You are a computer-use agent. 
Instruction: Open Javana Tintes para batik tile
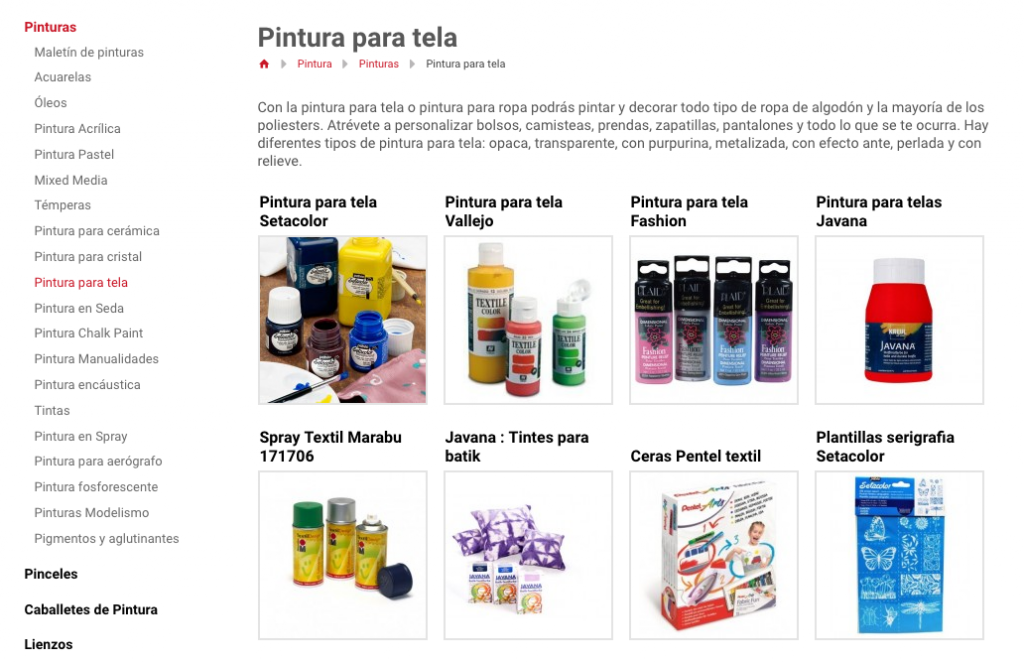point(528,555)
